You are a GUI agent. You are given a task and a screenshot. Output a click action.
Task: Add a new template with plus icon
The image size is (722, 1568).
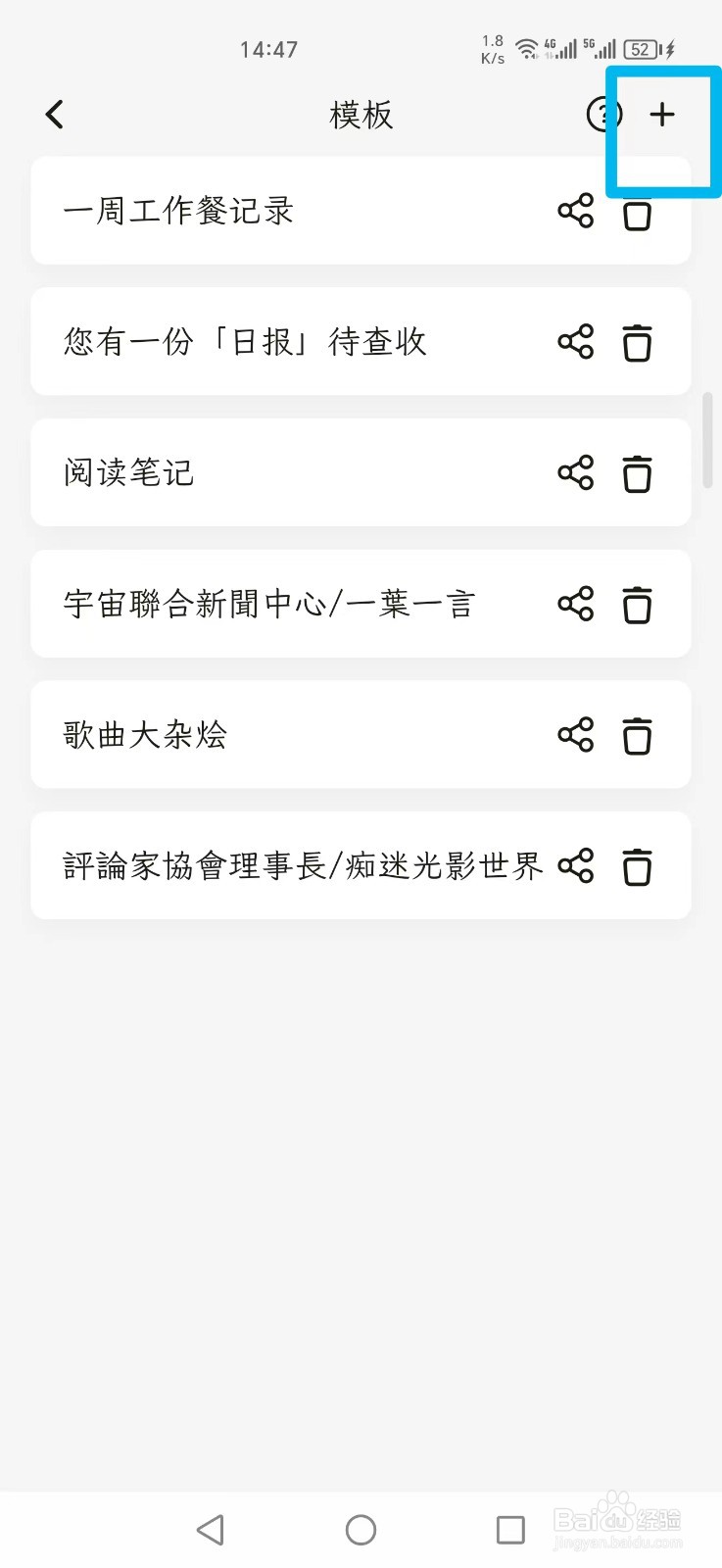[x=663, y=115]
